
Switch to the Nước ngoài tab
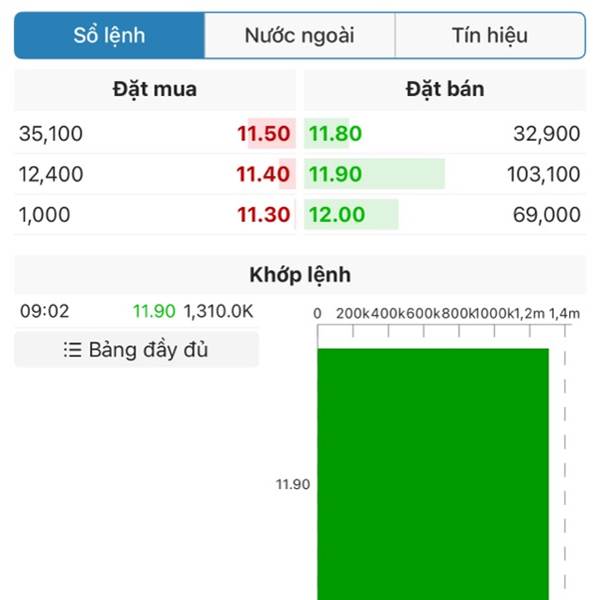[299, 36]
